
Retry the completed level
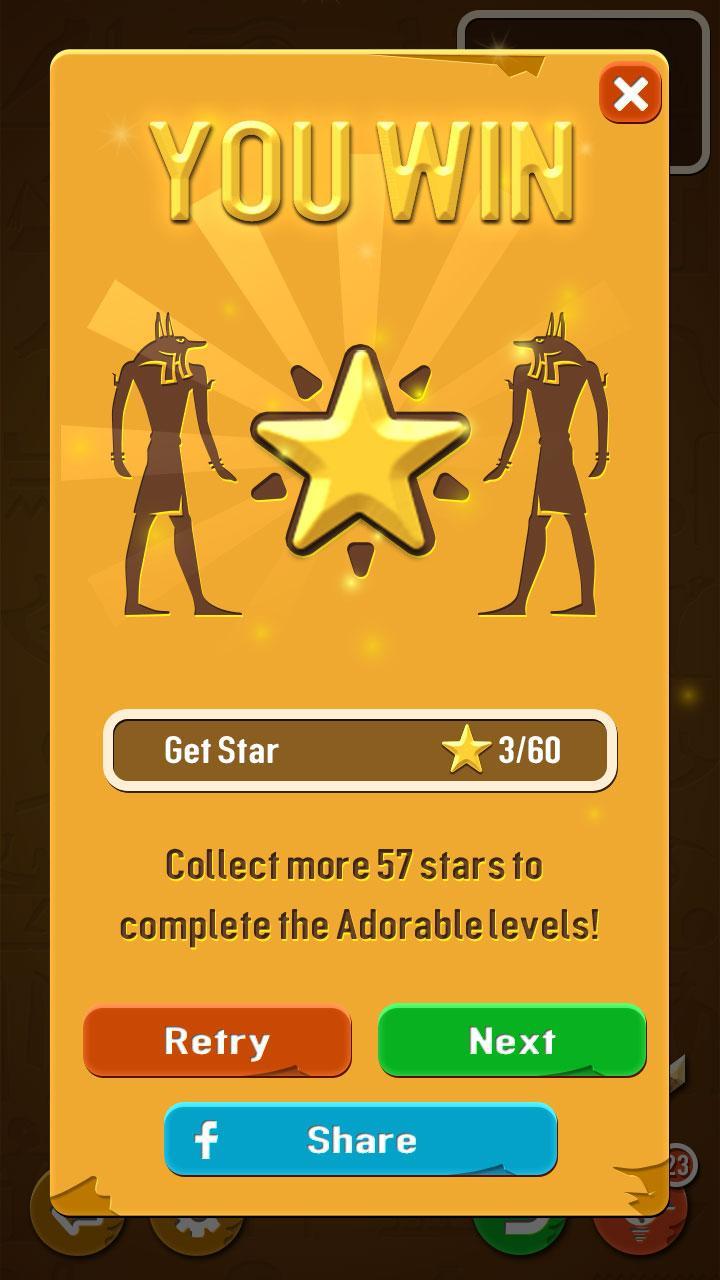217,1041
